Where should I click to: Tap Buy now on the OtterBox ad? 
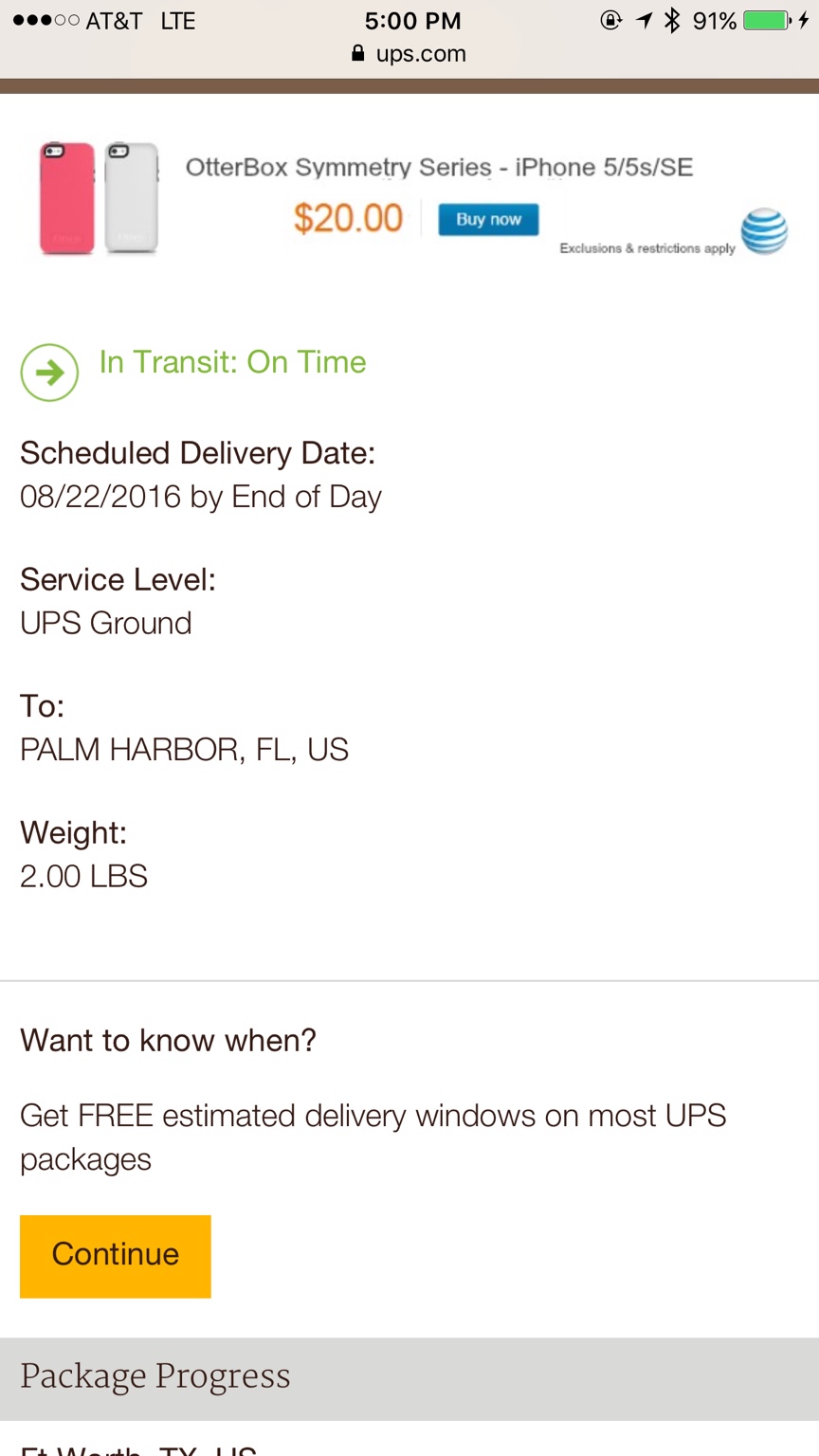488,219
